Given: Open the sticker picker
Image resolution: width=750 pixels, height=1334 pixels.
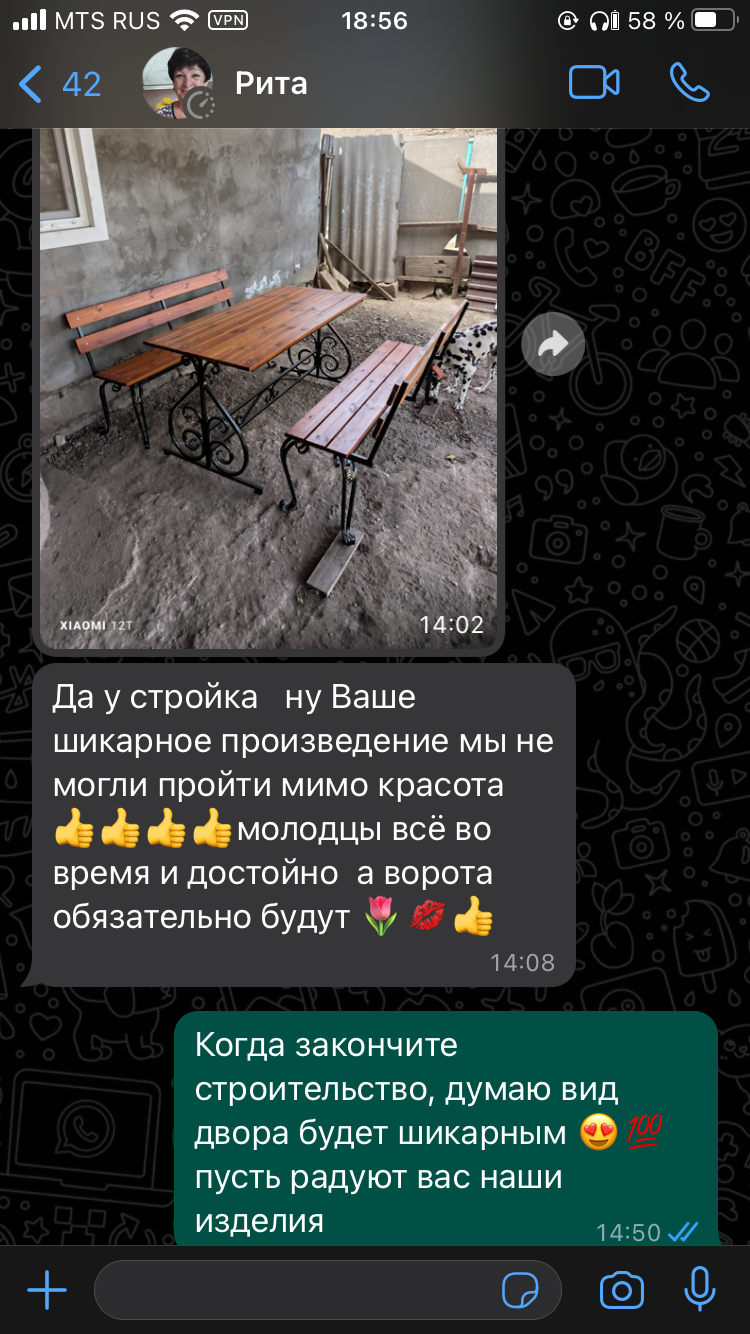Looking at the screenshot, I should click(520, 1291).
